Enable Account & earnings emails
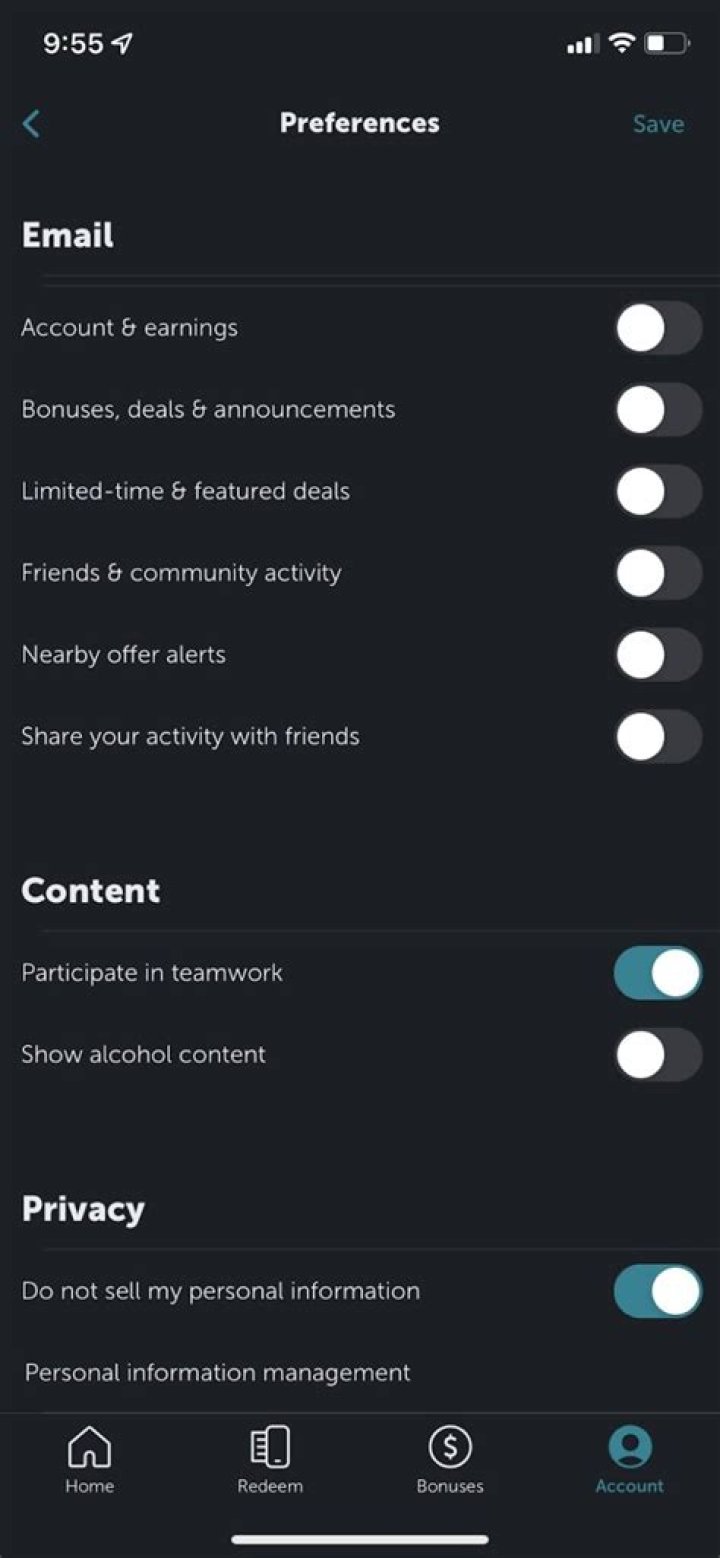The width and height of the screenshot is (720, 1558). [x=657, y=328]
